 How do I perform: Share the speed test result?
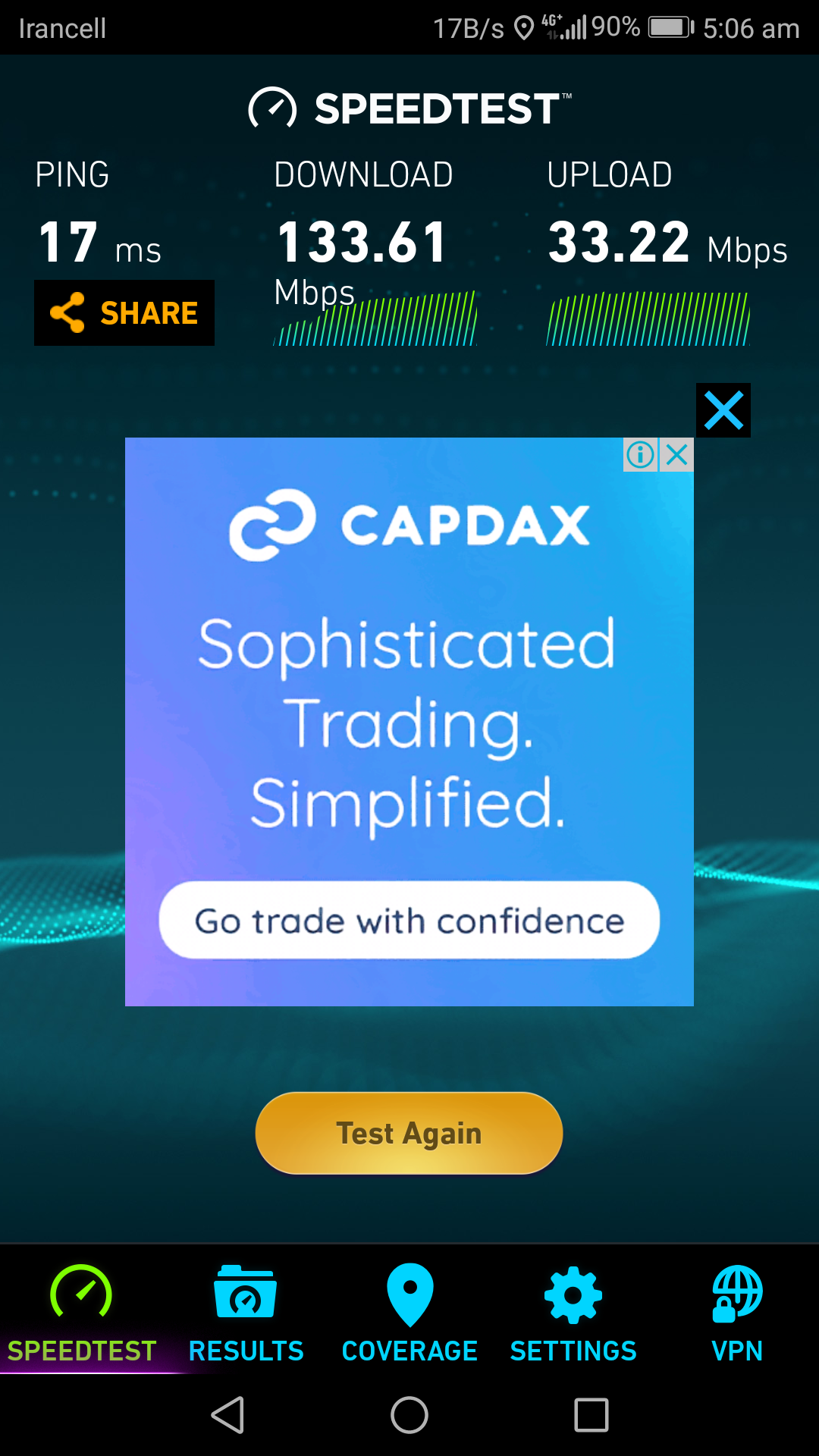[x=124, y=312]
